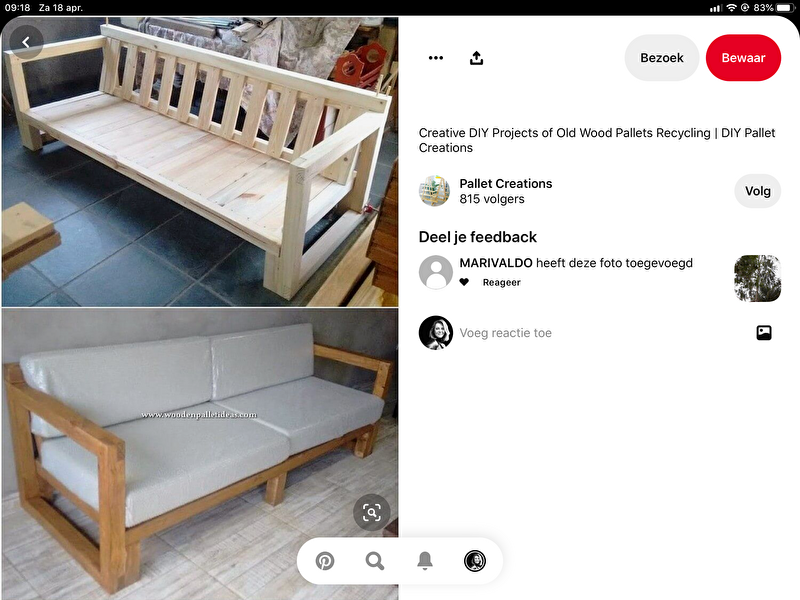This screenshot has height=600, width=800.
Task: Open the search tab
Action: click(x=375, y=561)
